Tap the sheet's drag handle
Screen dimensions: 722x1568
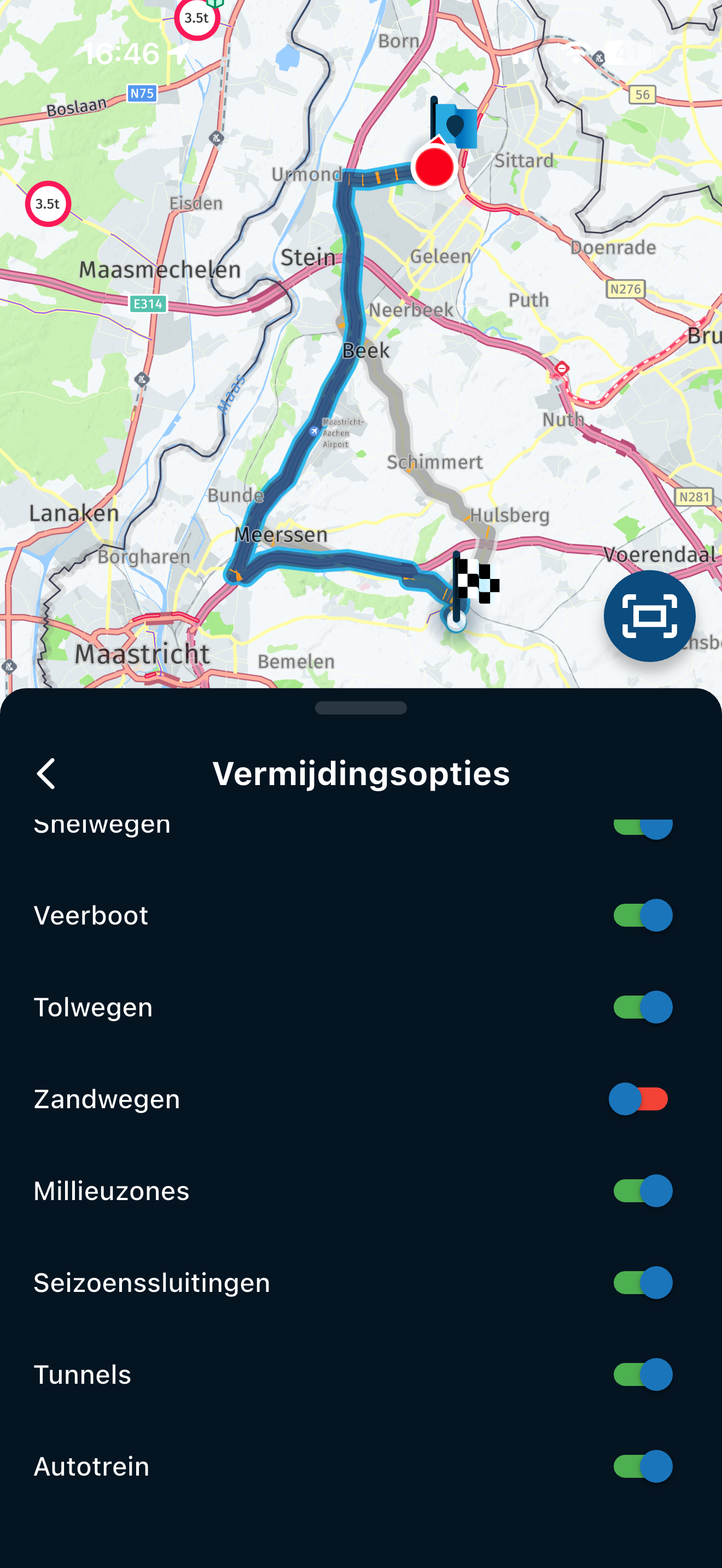point(361,707)
